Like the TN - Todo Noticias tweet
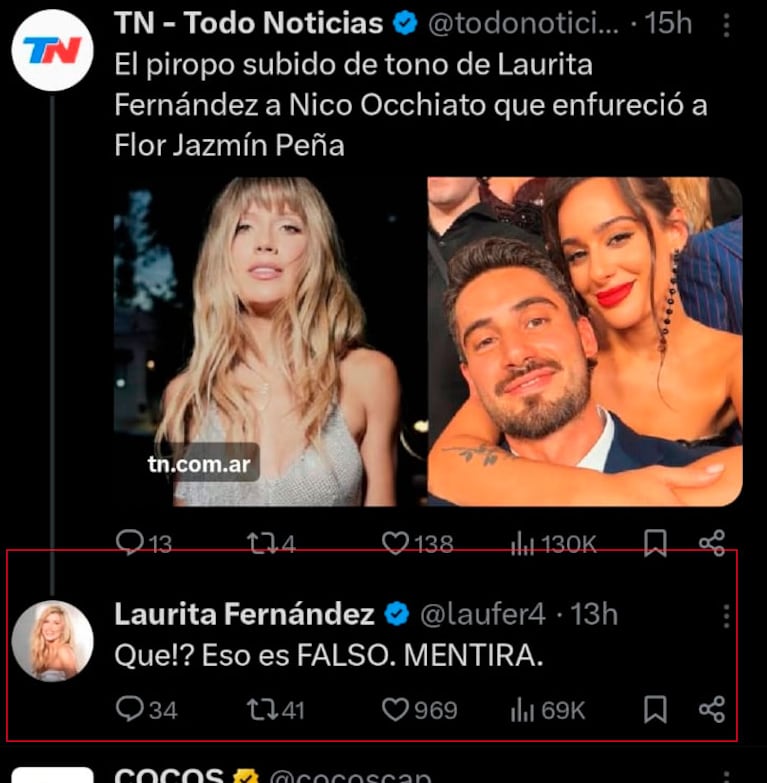The height and width of the screenshot is (783, 767). click(x=394, y=544)
